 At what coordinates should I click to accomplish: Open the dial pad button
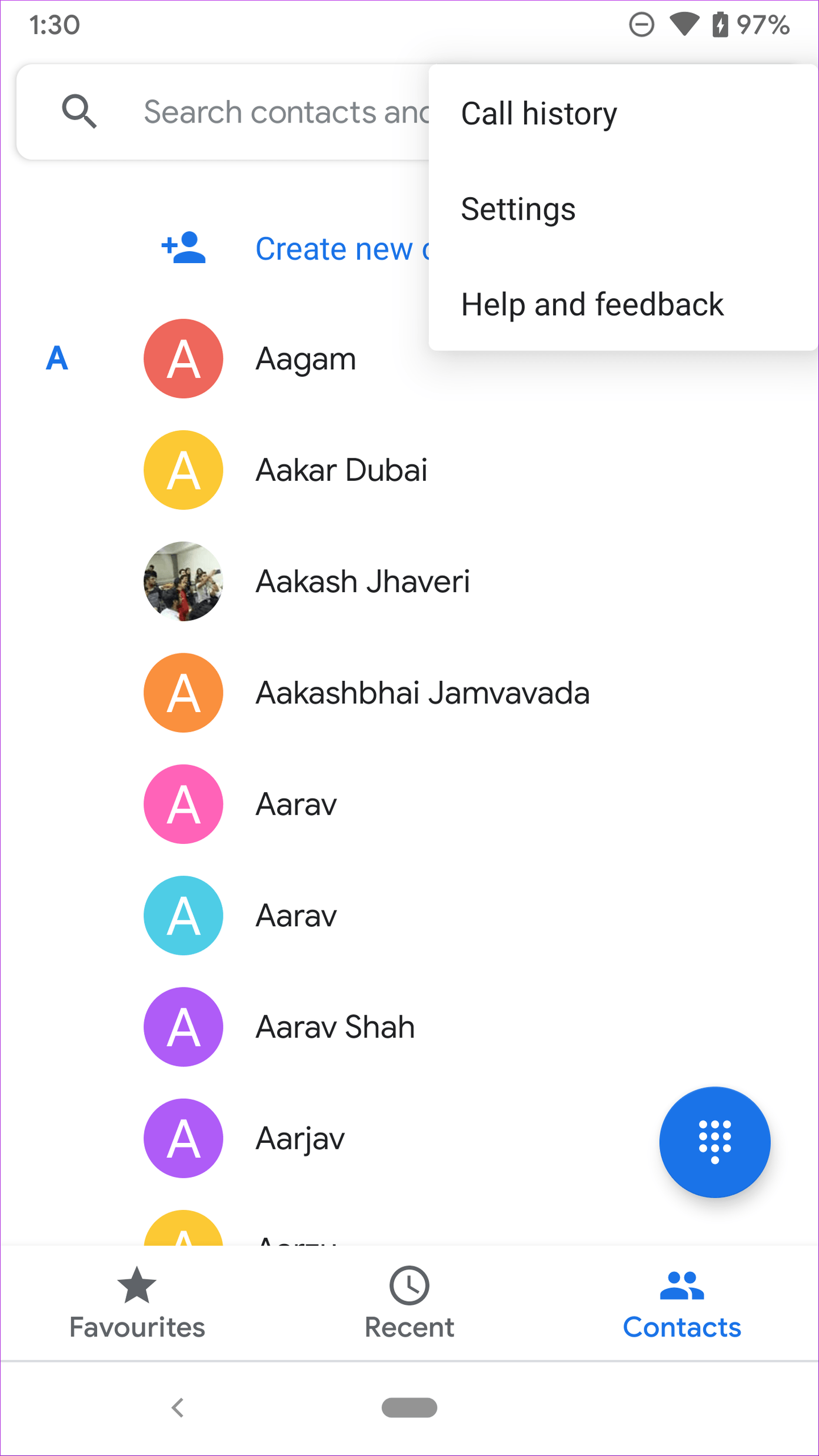pos(714,1142)
